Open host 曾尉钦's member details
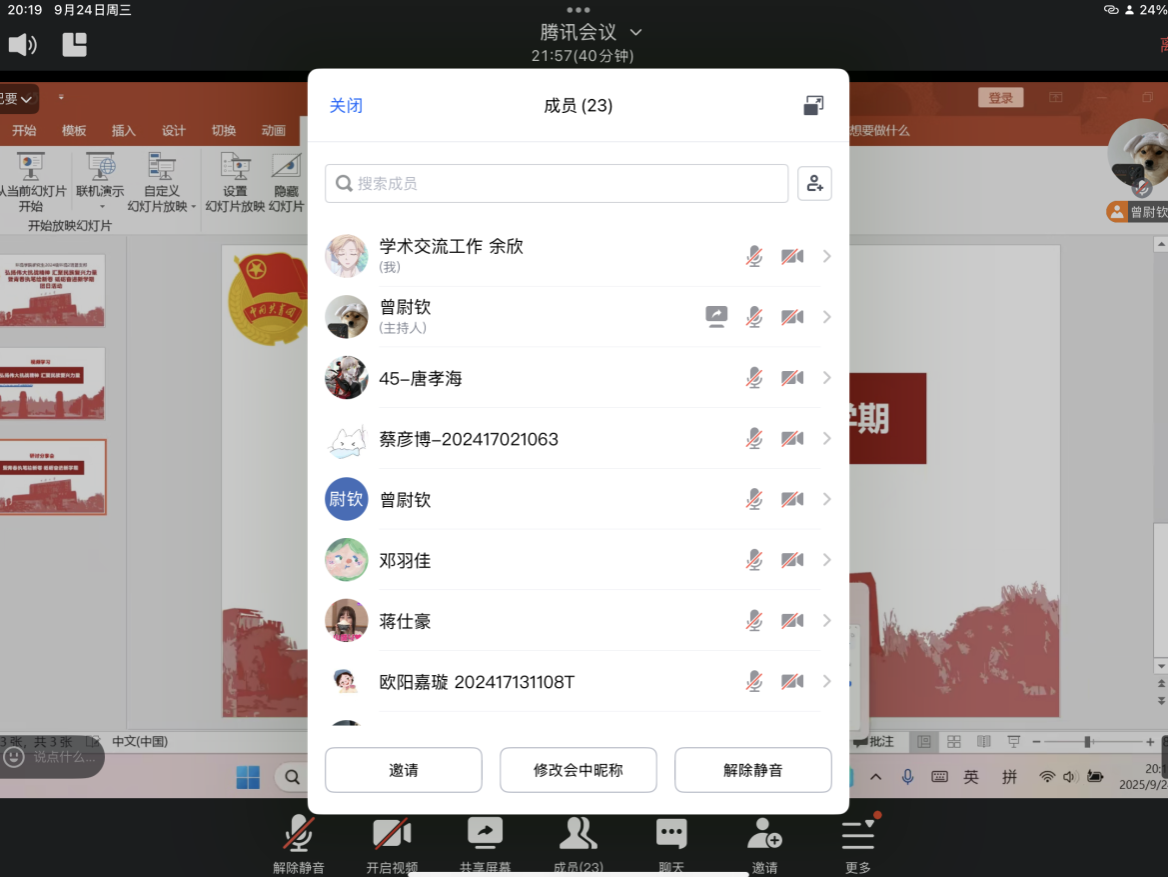This screenshot has width=1168, height=877. point(578,317)
